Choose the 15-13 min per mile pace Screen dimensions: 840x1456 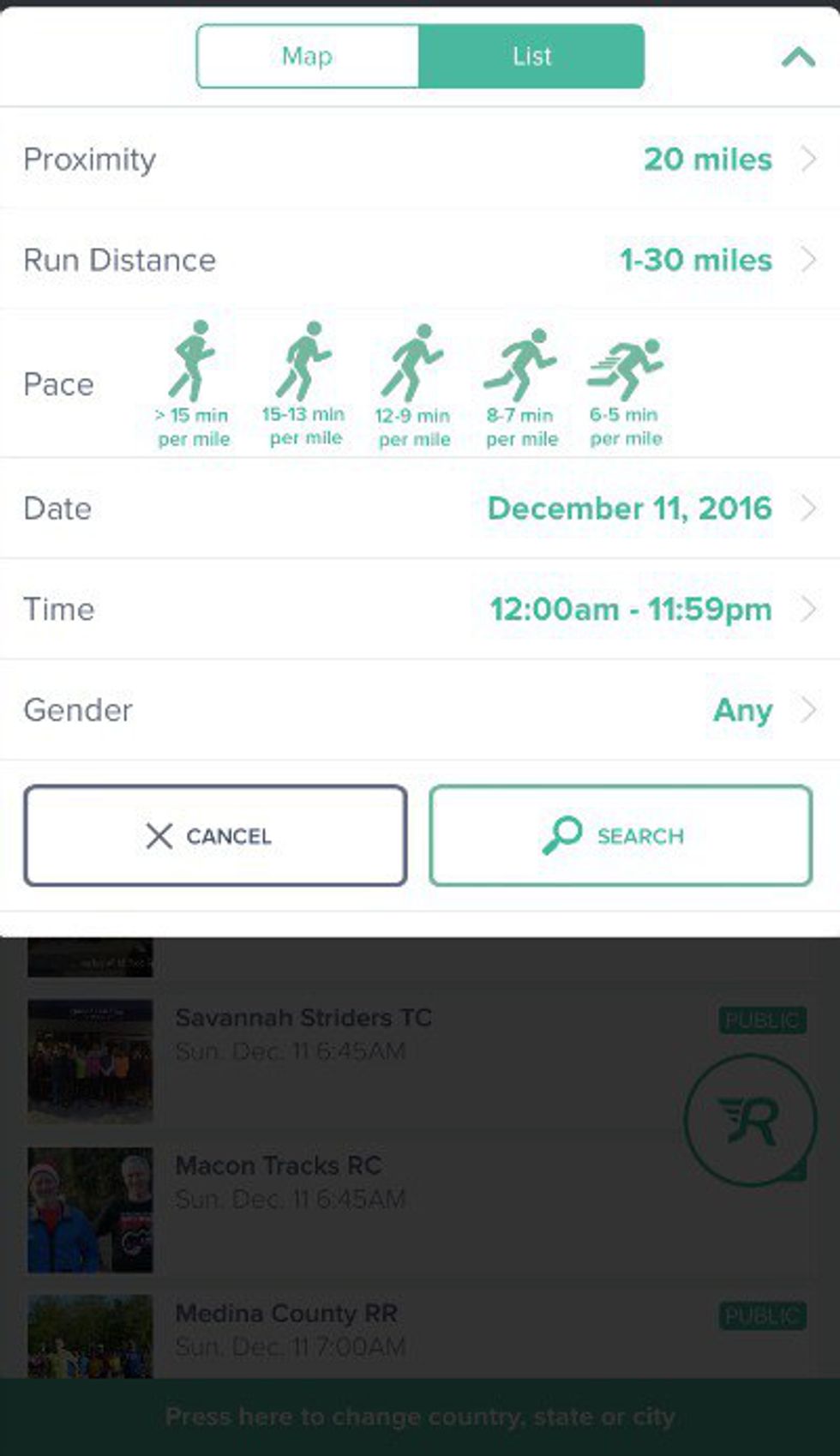[304, 384]
